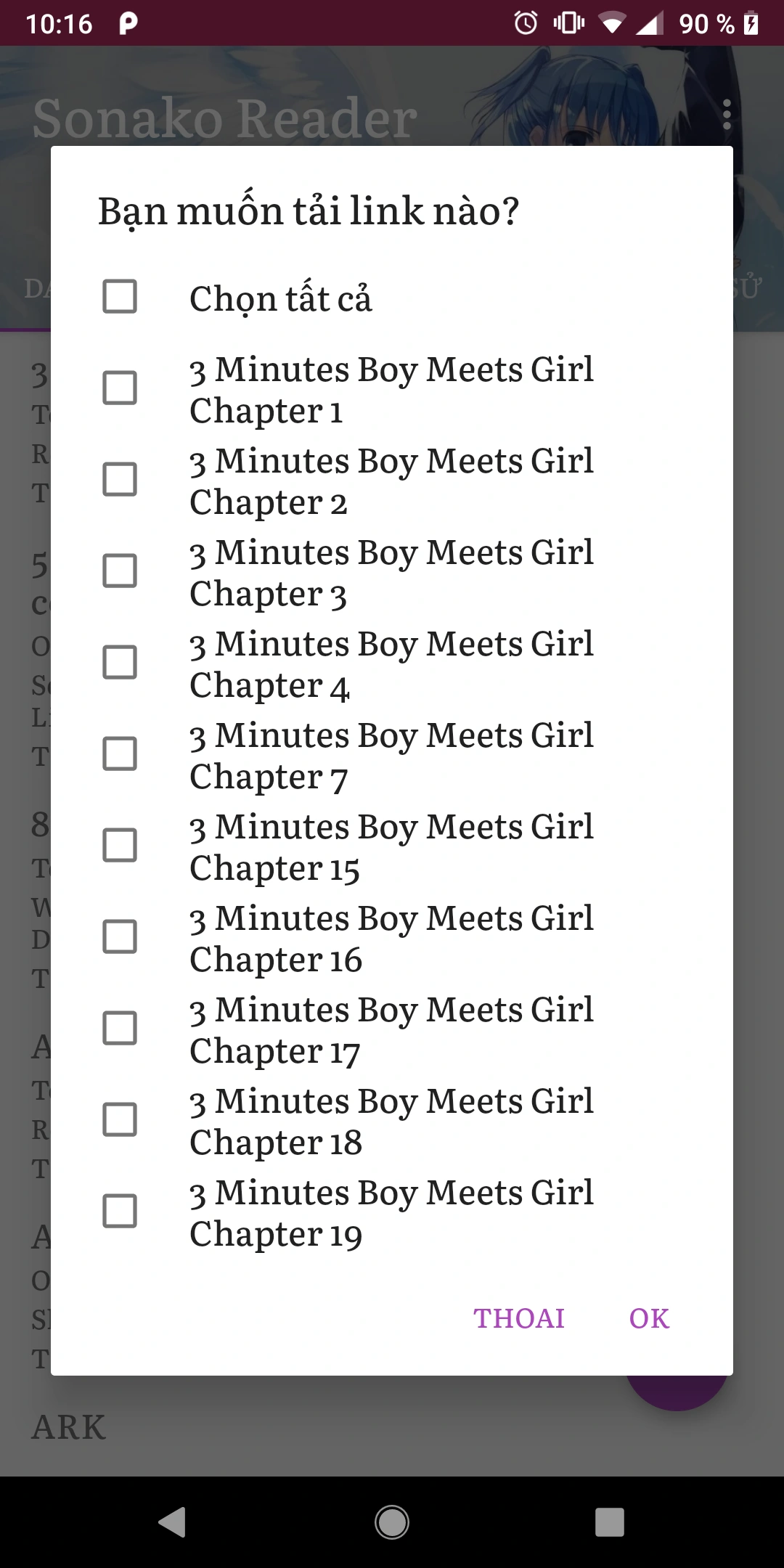
Task: Select 3 Minutes Boy Meets Girl Chapter 1
Action: click(120, 388)
